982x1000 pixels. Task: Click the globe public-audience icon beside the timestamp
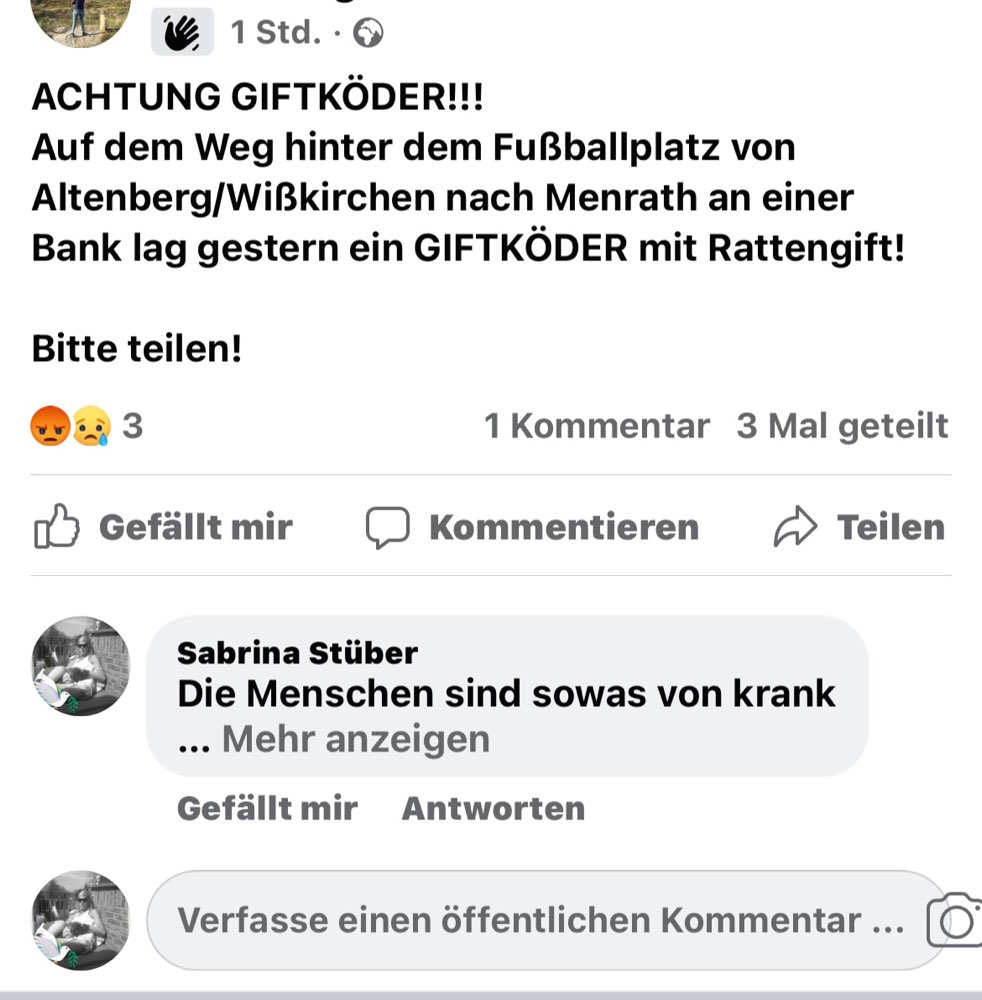368,30
